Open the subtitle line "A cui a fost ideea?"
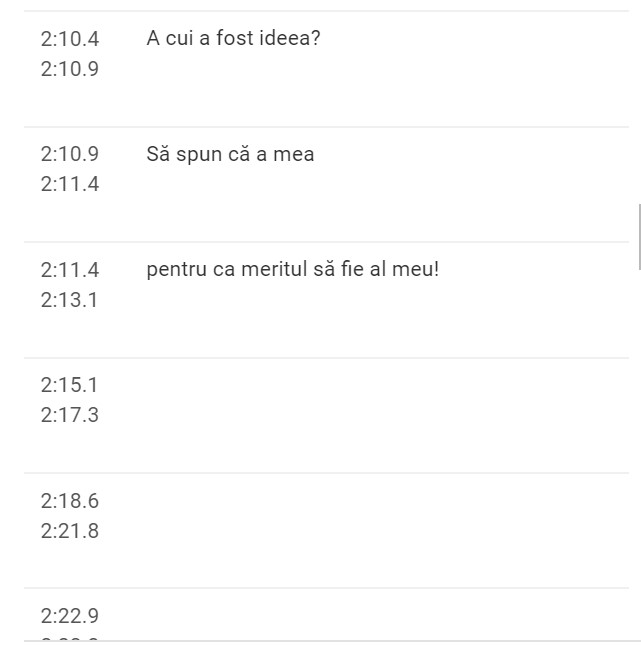641x645 pixels. (233, 40)
